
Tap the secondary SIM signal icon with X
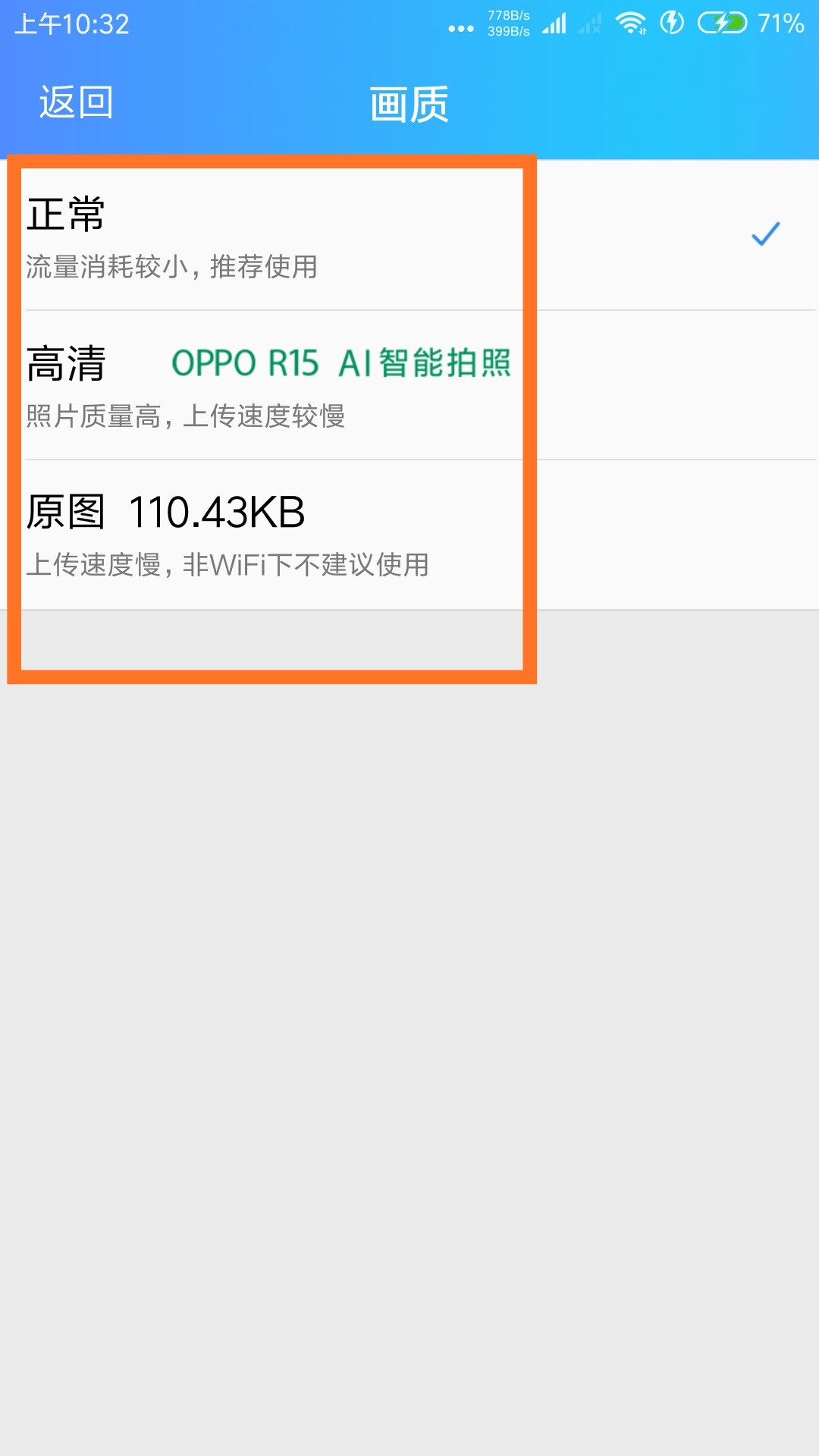click(591, 24)
